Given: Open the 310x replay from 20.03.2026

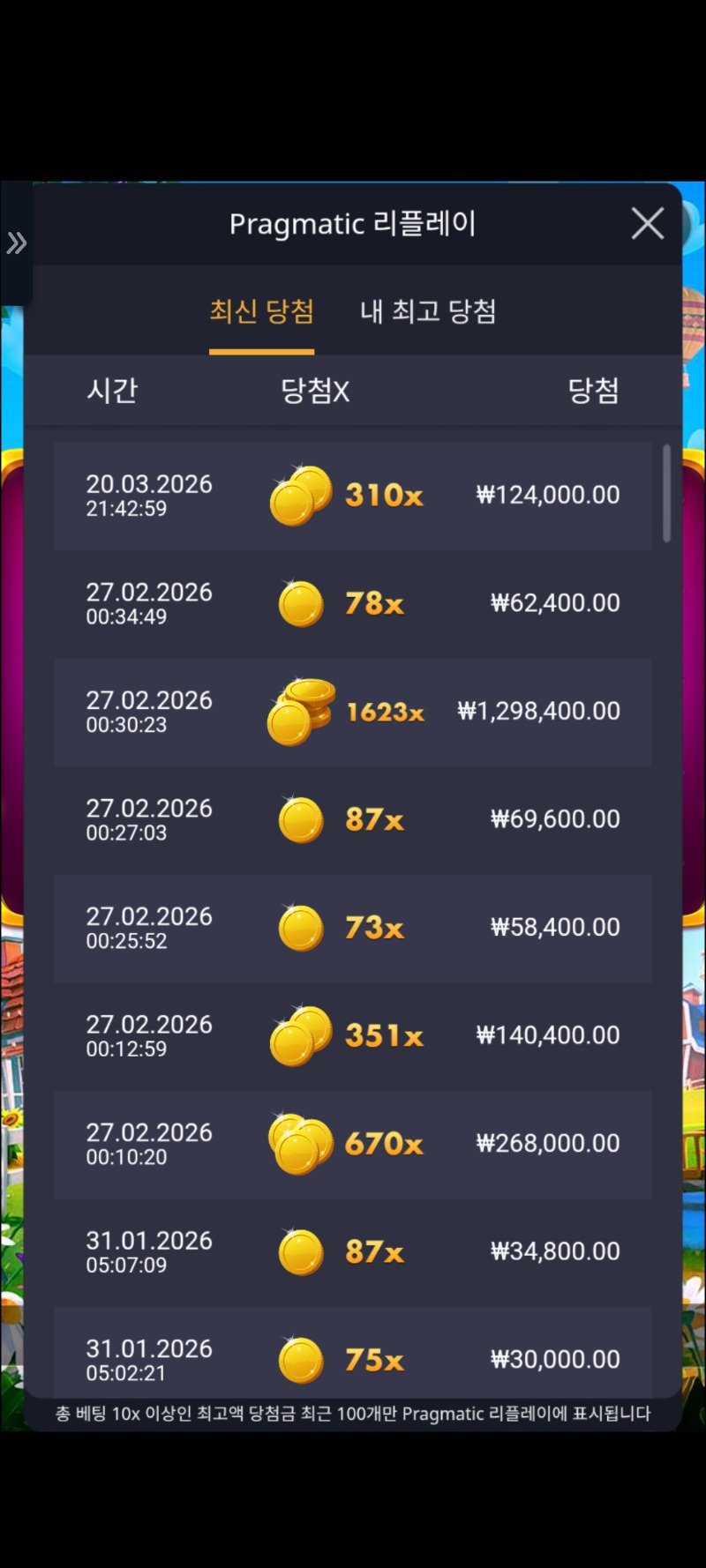Looking at the screenshot, I should 353,496.
